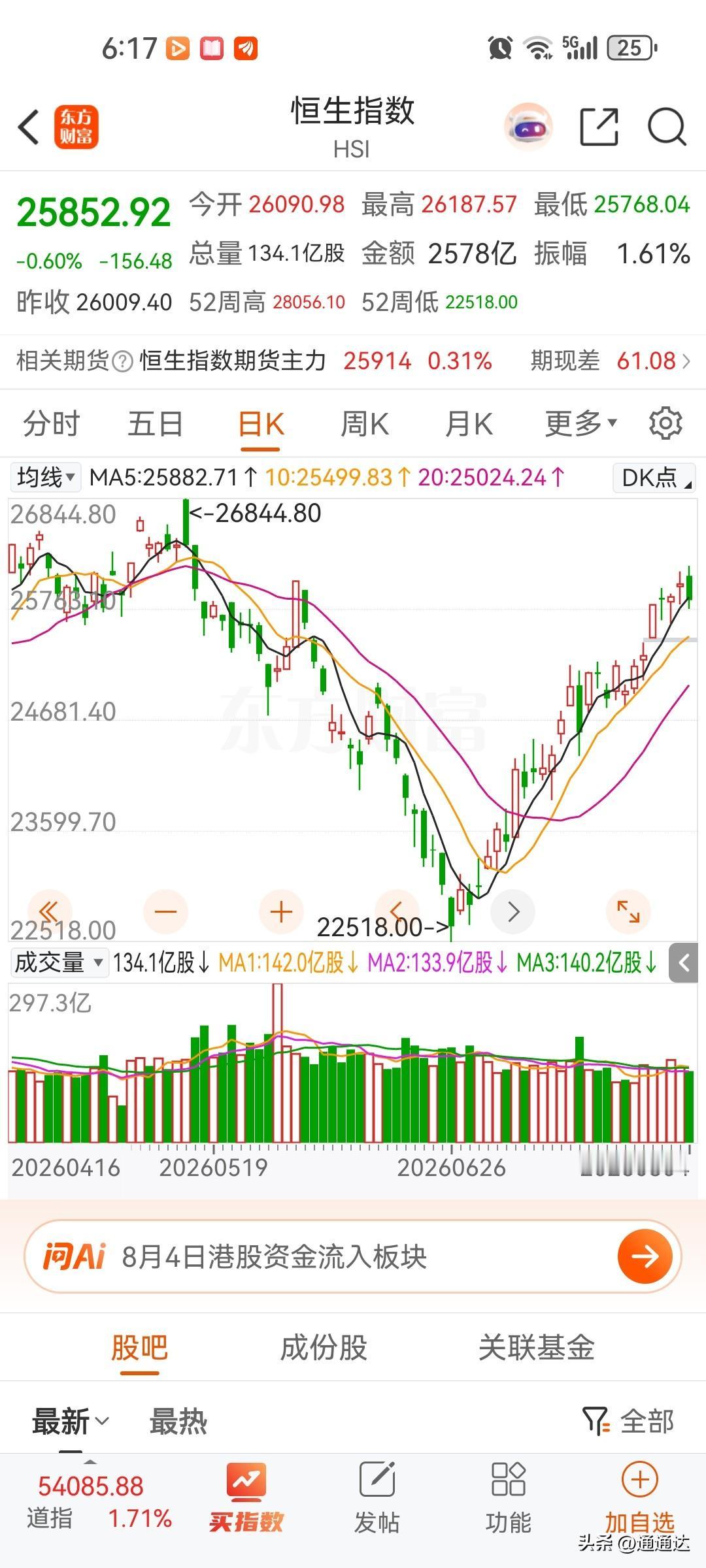Select the 周K chart tab
The height and width of the screenshot is (1568, 706).
coord(365,424)
